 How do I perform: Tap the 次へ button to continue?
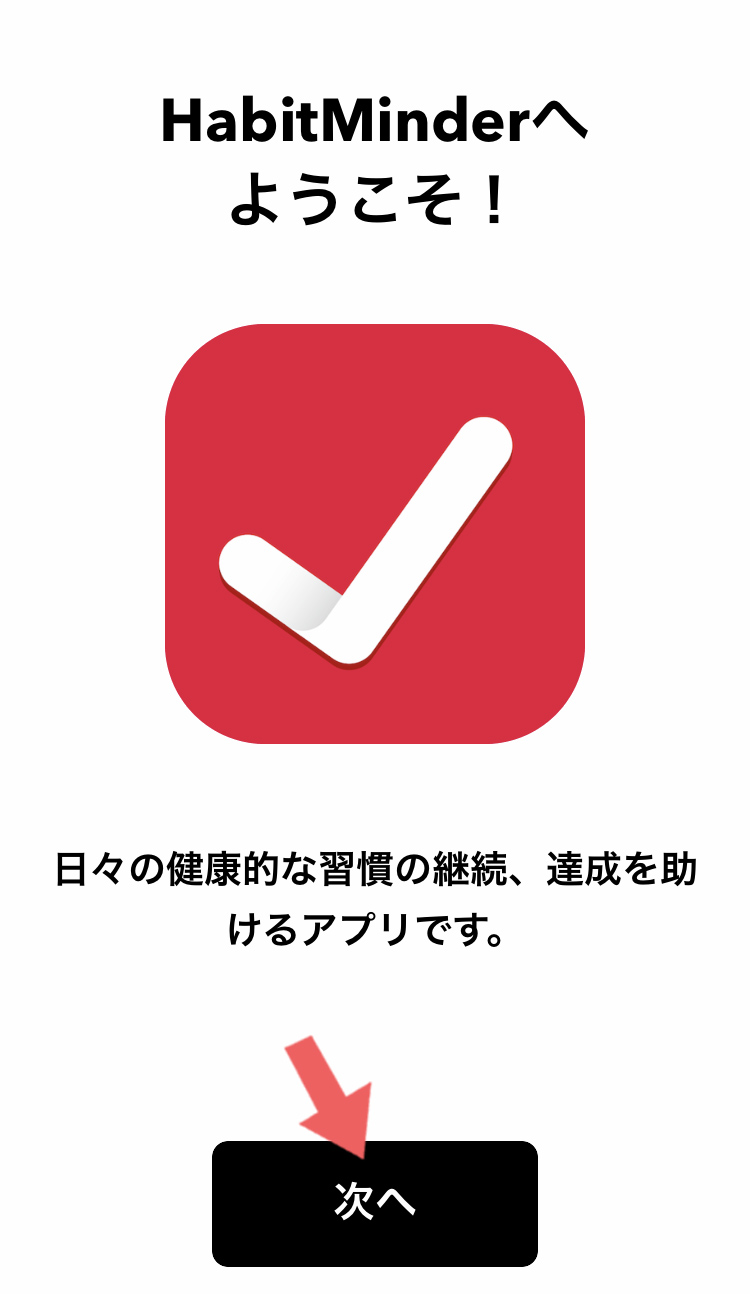pos(375,1203)
